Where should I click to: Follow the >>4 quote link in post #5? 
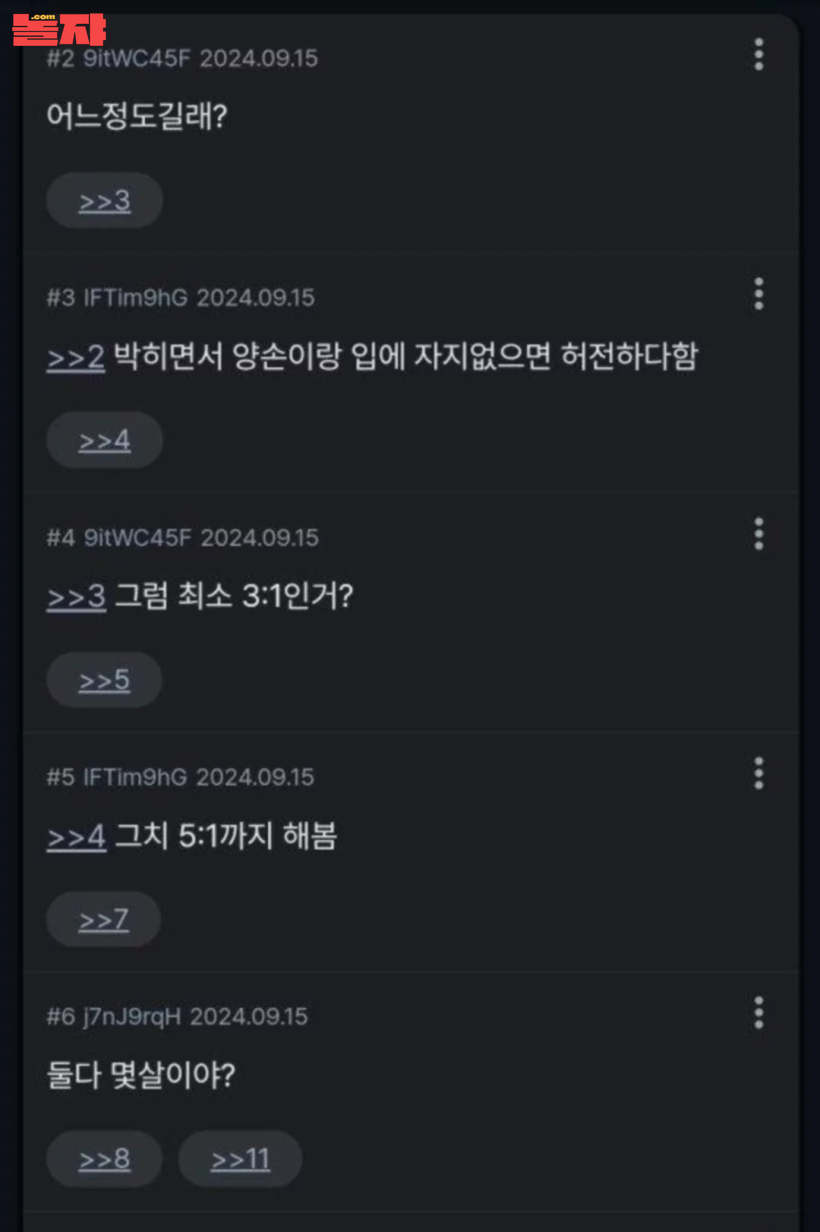click(x=76, y=836)
